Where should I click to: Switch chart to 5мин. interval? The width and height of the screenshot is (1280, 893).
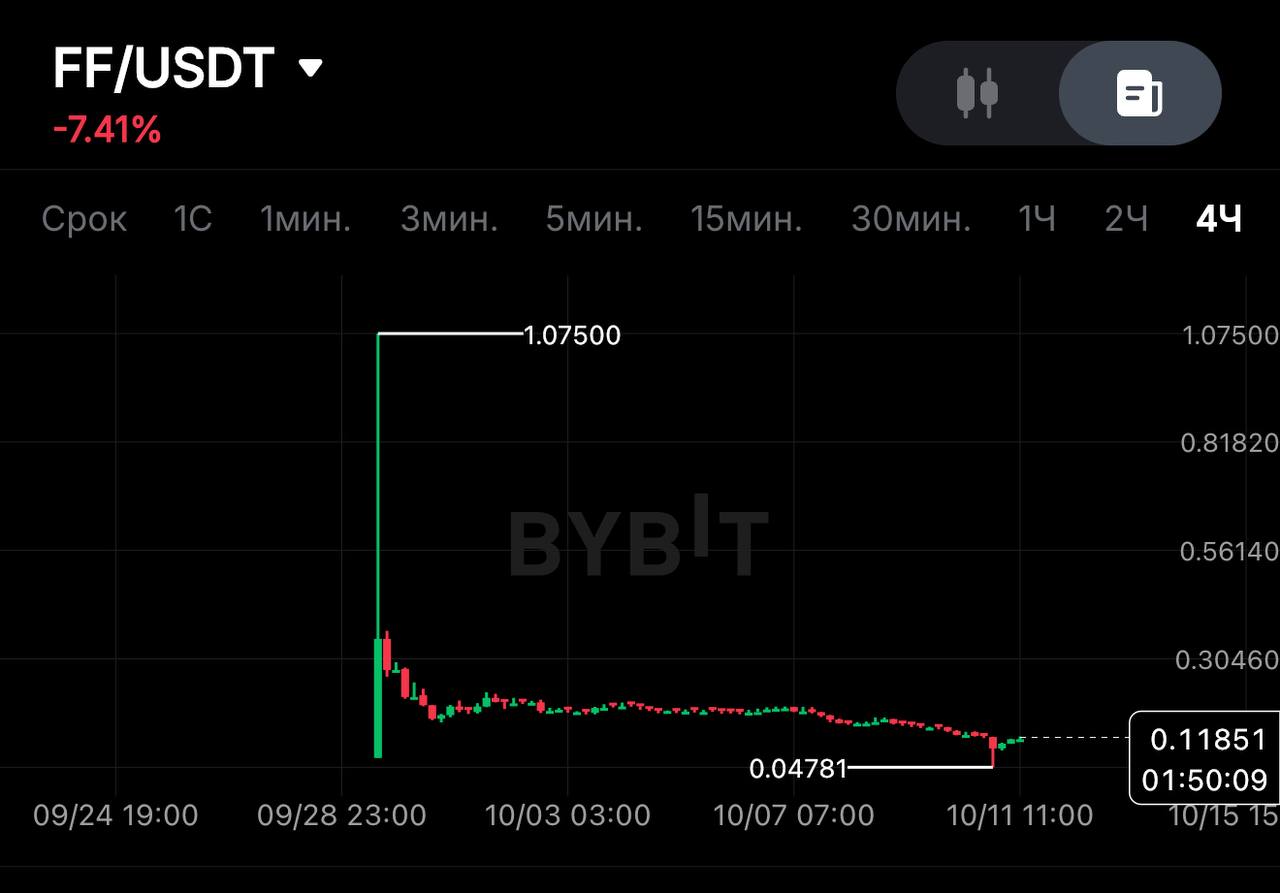pyautogui.click(x=594, y=219)
